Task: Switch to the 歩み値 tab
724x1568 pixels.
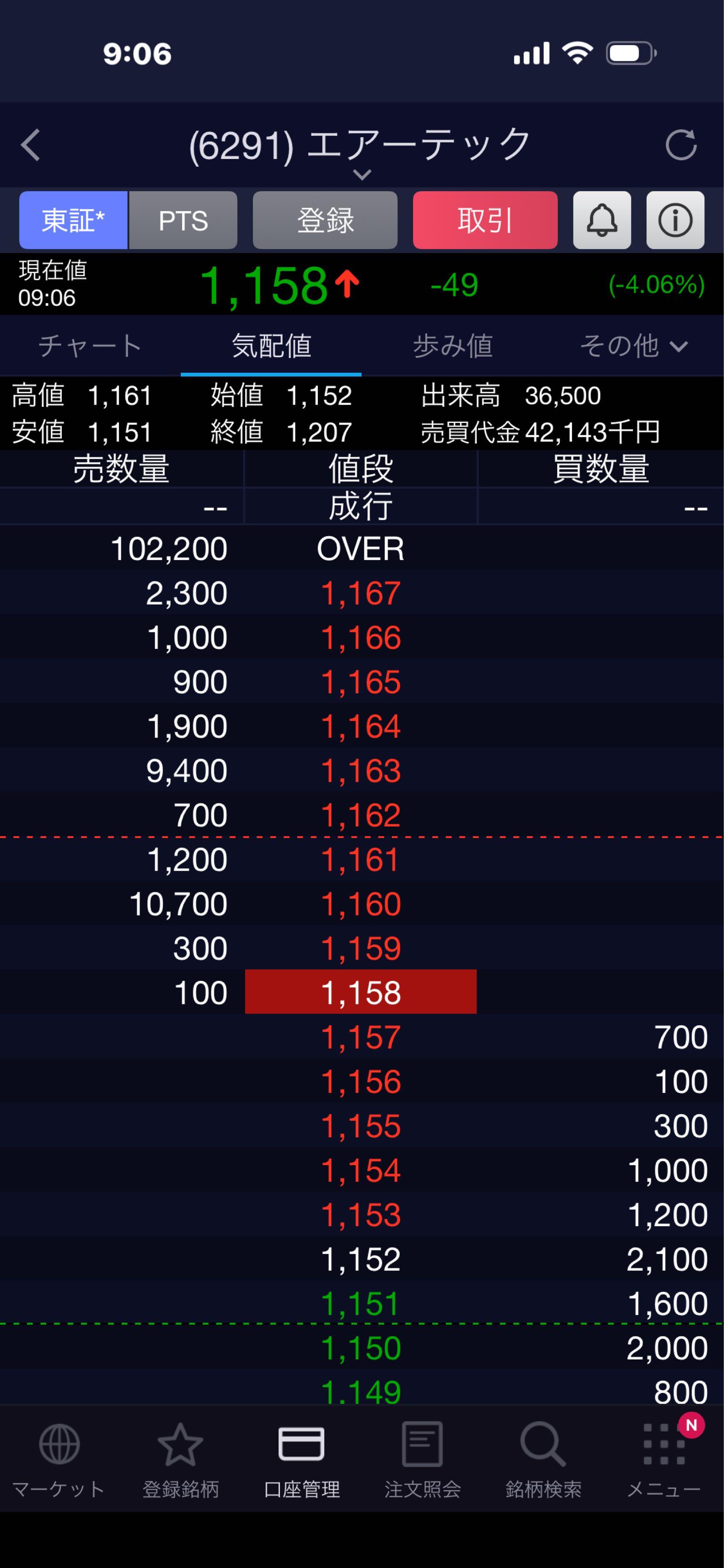Action: click(453, 346)
